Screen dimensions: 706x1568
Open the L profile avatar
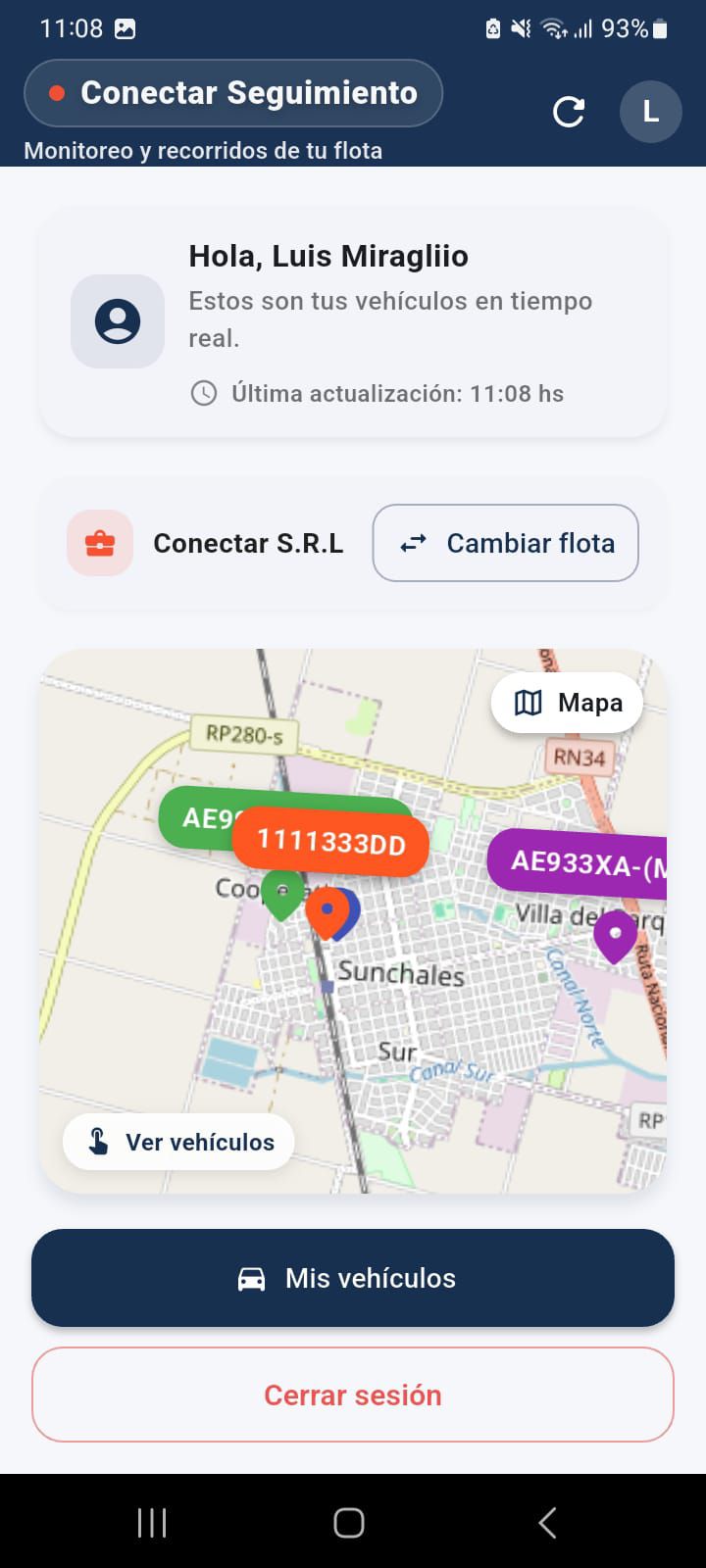(650, 112)
